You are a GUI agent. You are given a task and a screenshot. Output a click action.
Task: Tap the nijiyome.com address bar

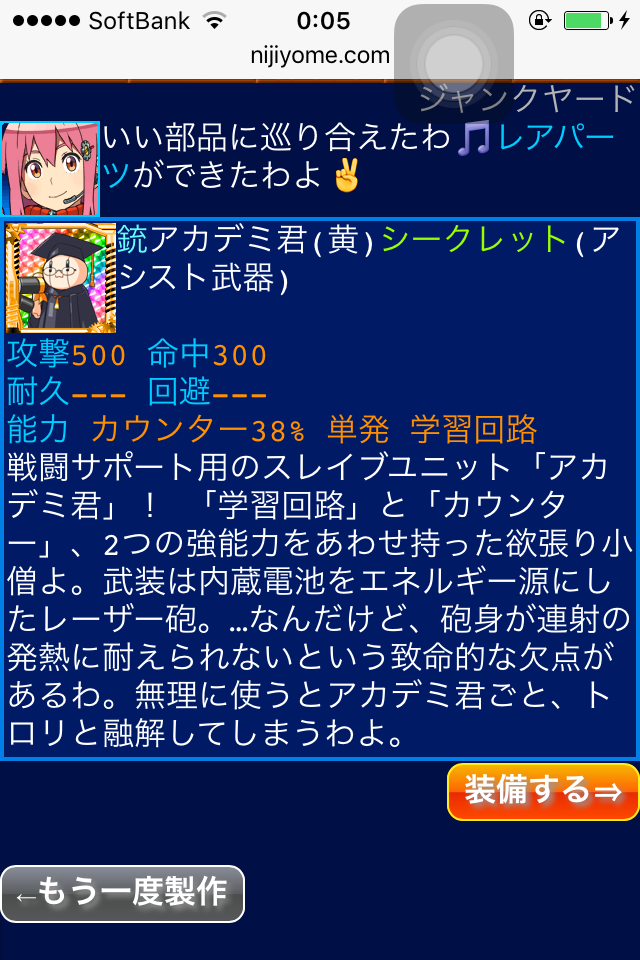[x=320, y=56]
